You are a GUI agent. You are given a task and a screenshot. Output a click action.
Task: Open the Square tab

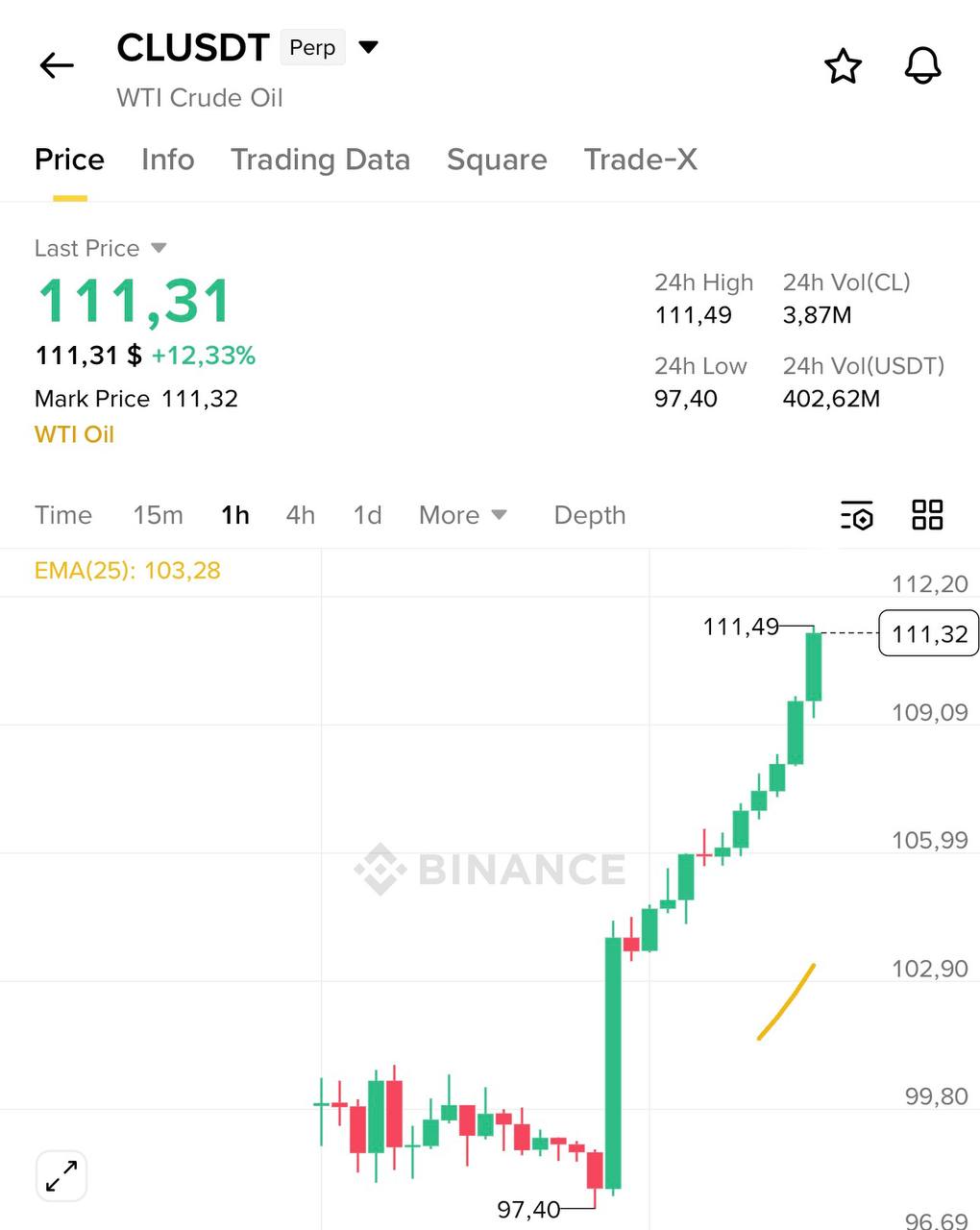[497, 160]
